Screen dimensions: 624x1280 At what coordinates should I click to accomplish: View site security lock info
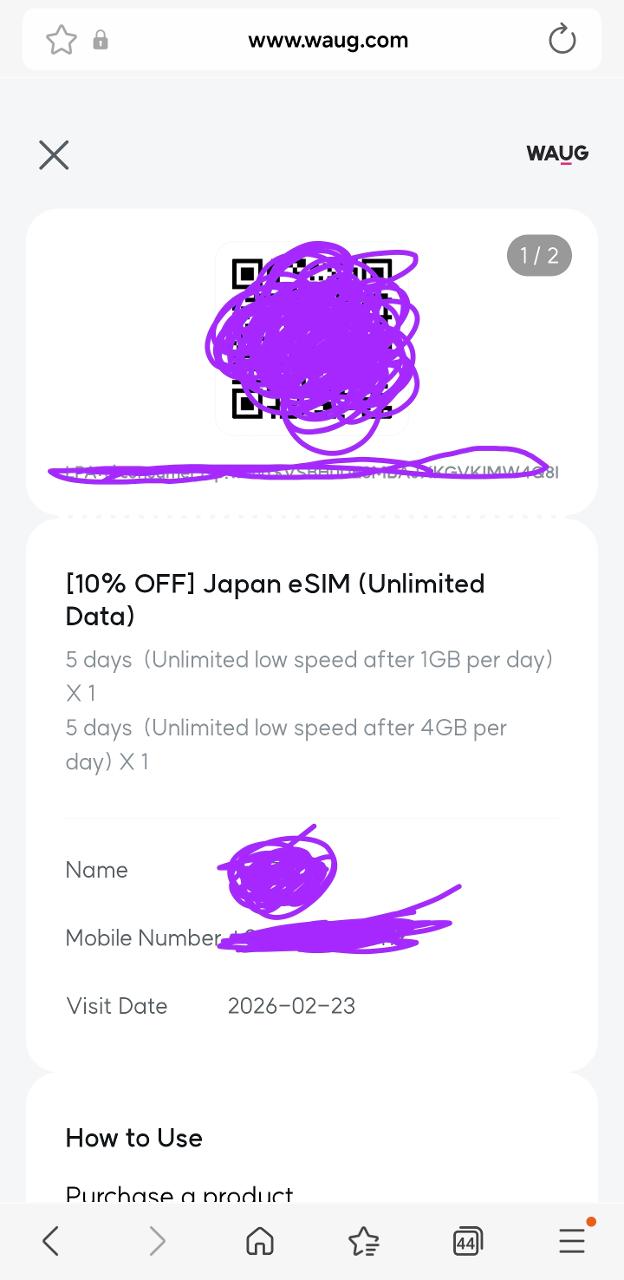100,40
